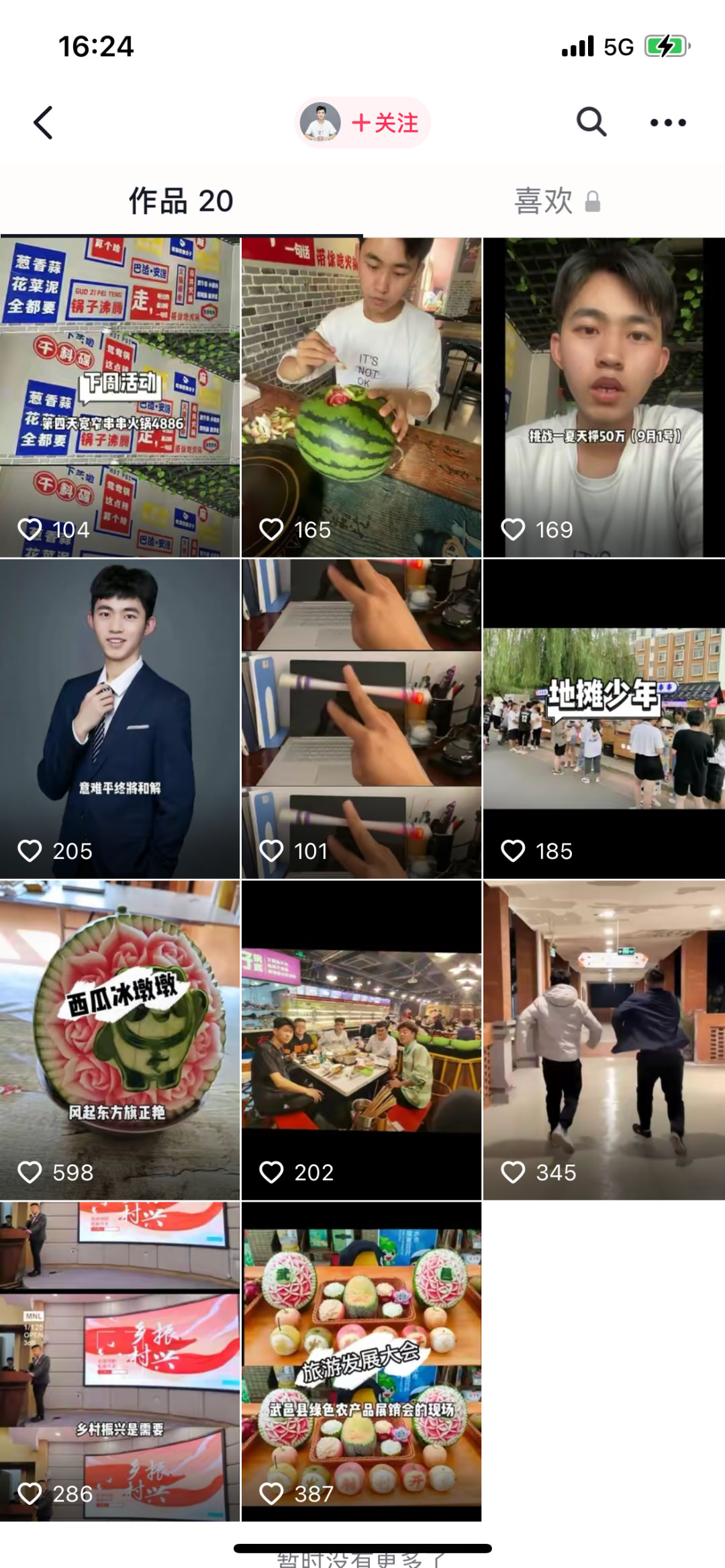
Task: Go back using the top-left arrow
Action: 44,123
